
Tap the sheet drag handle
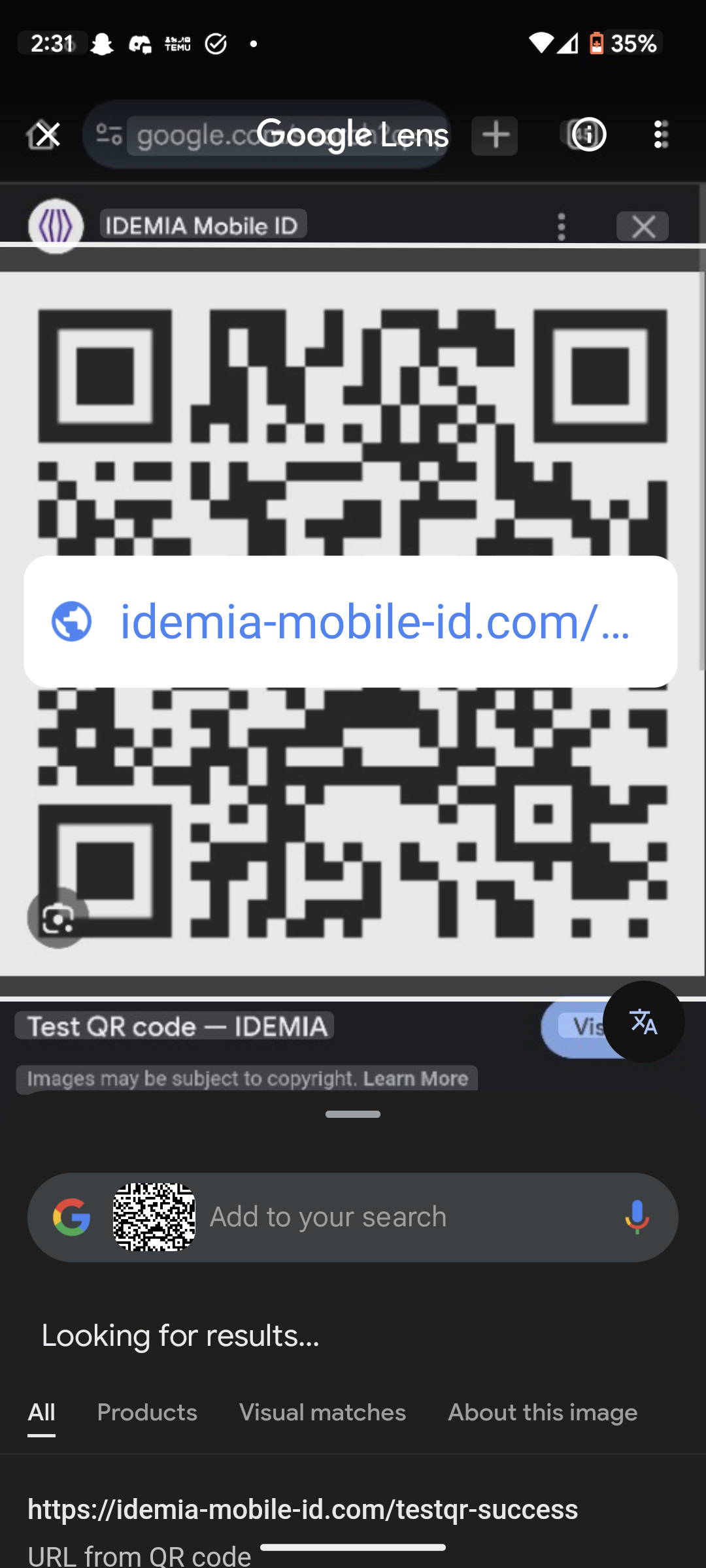click(353, 1114)
